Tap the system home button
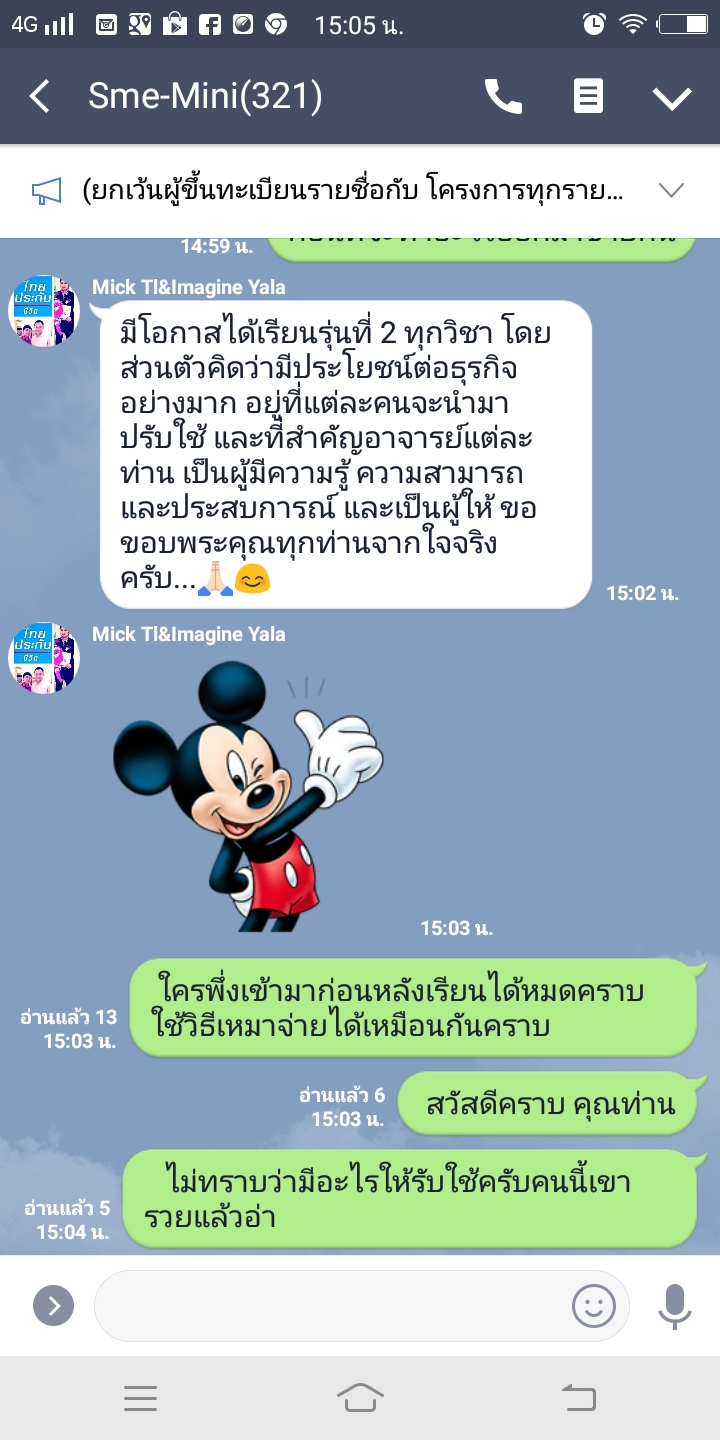Viewport: 720px width, 1440px height. (x=360, y=1398)
